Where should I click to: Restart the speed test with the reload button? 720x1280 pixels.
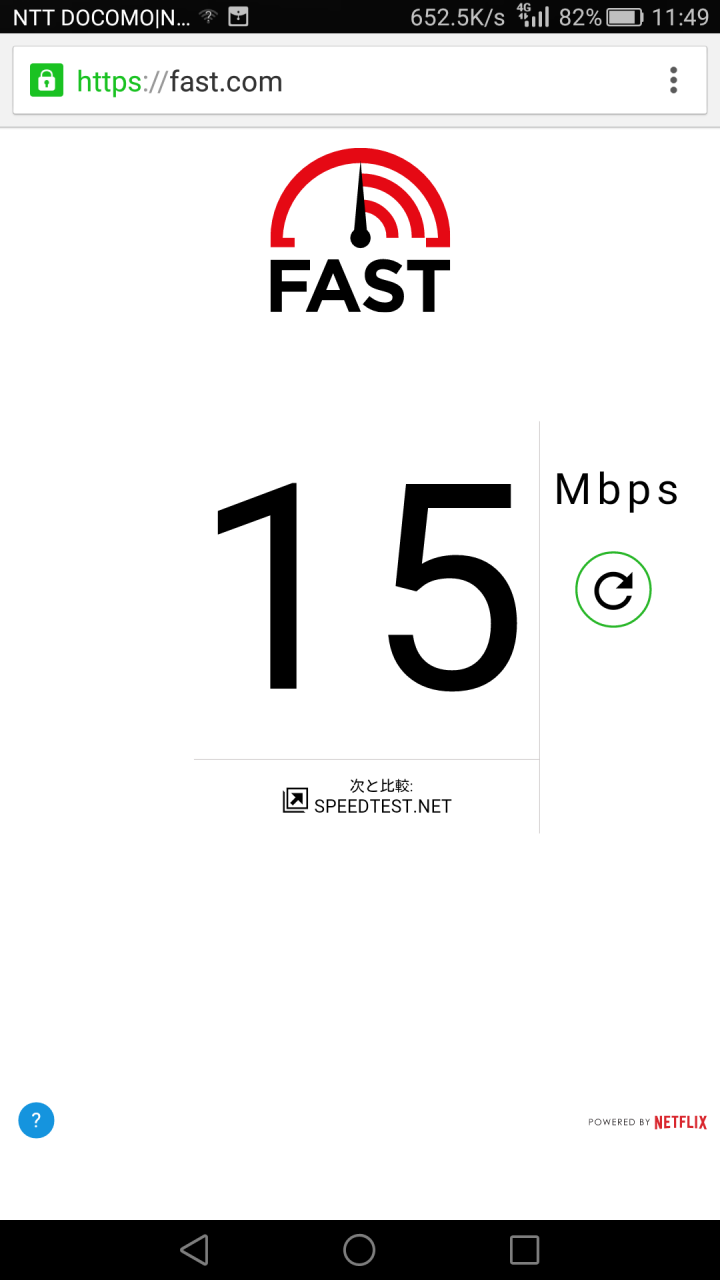click(613, 590)
